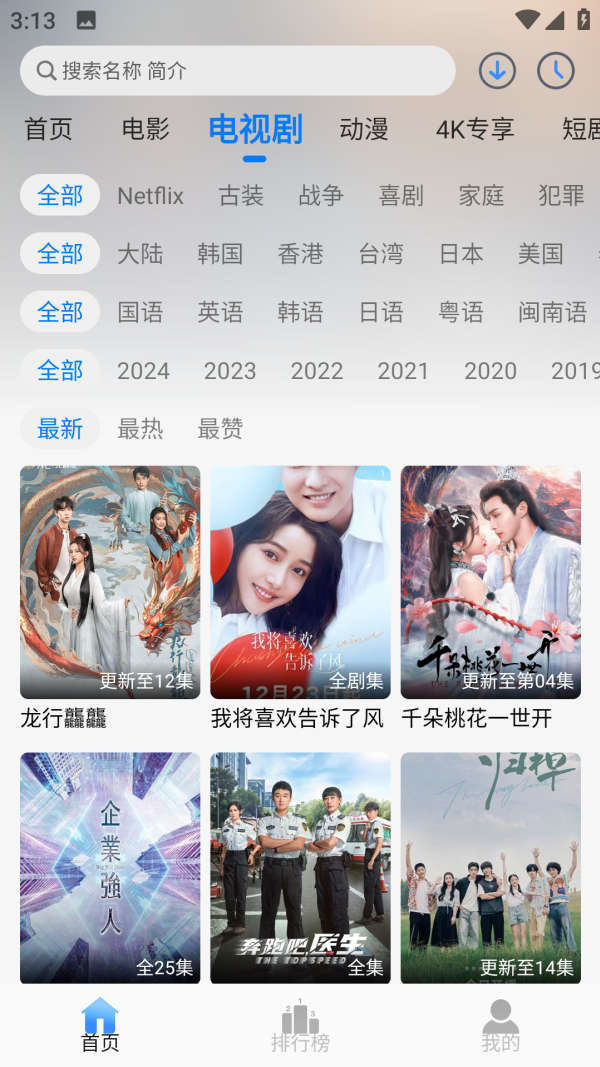Select the 古装 genre chip

coord(241,196)
